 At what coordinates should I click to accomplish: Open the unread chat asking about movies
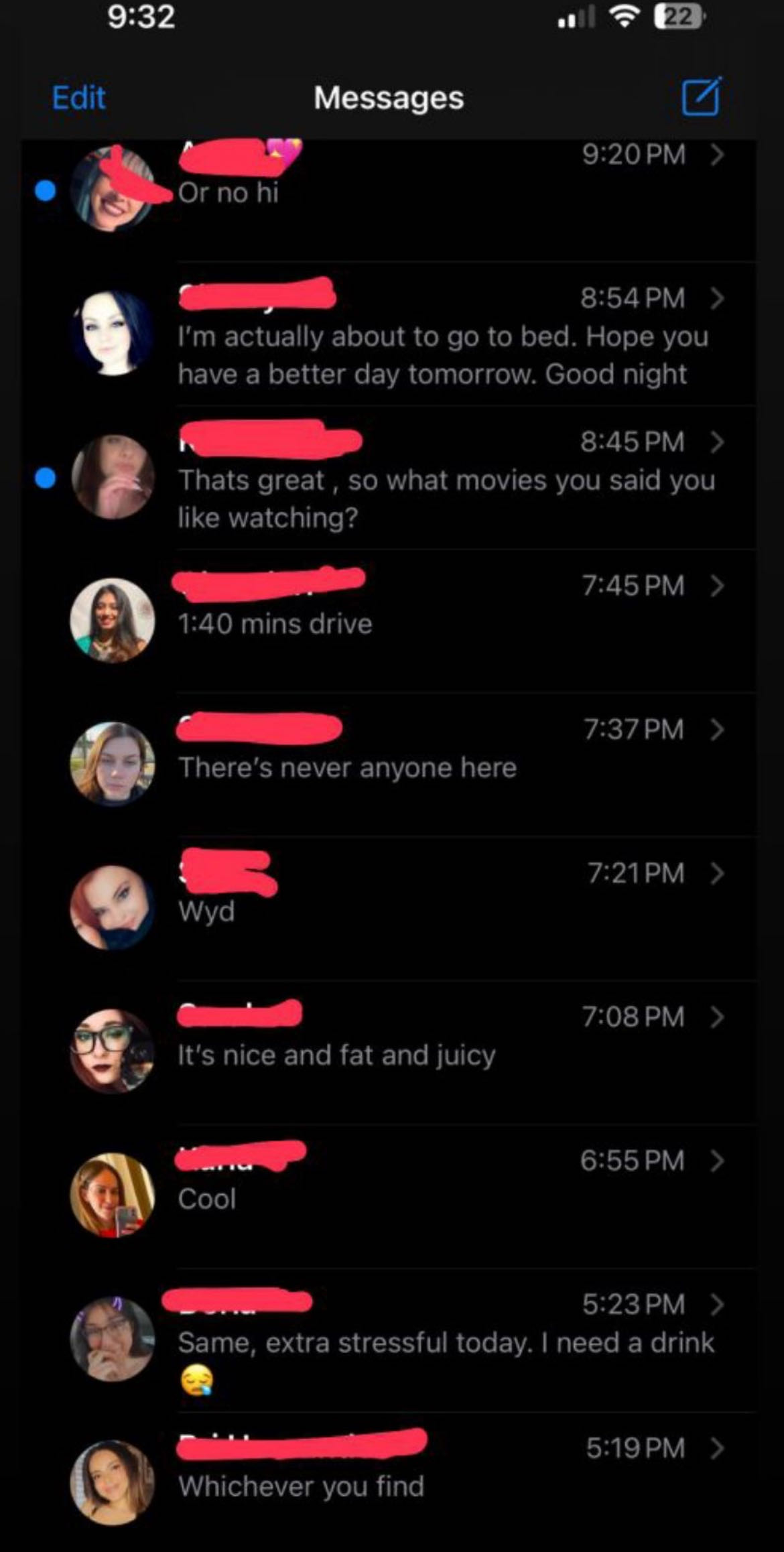click(442, 480)
